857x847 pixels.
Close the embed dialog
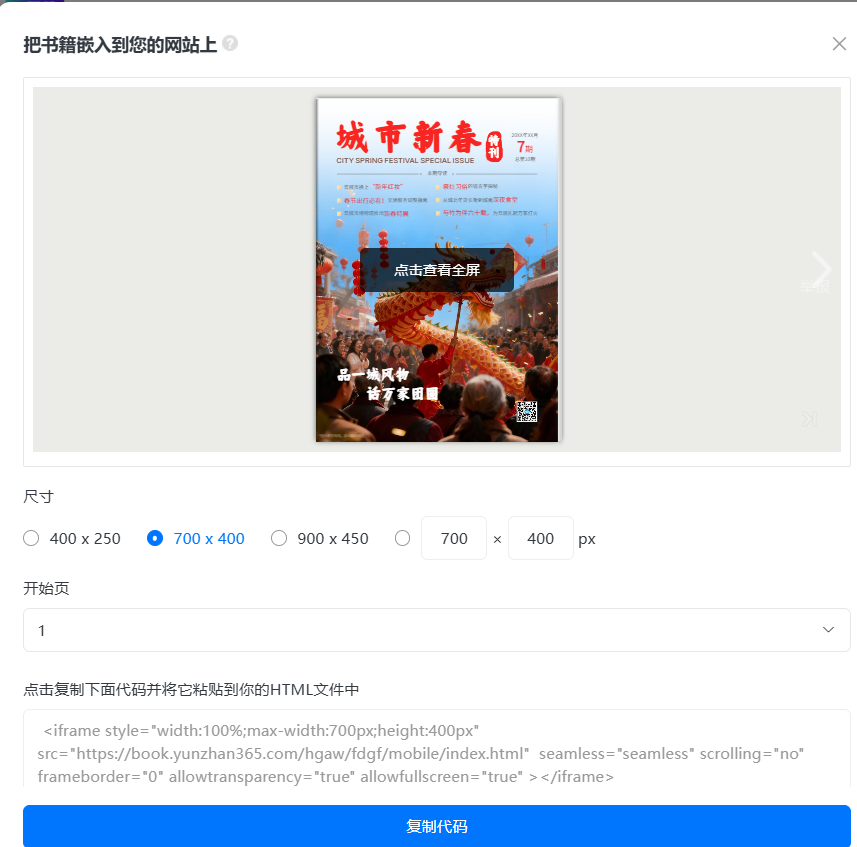point(839,44)
